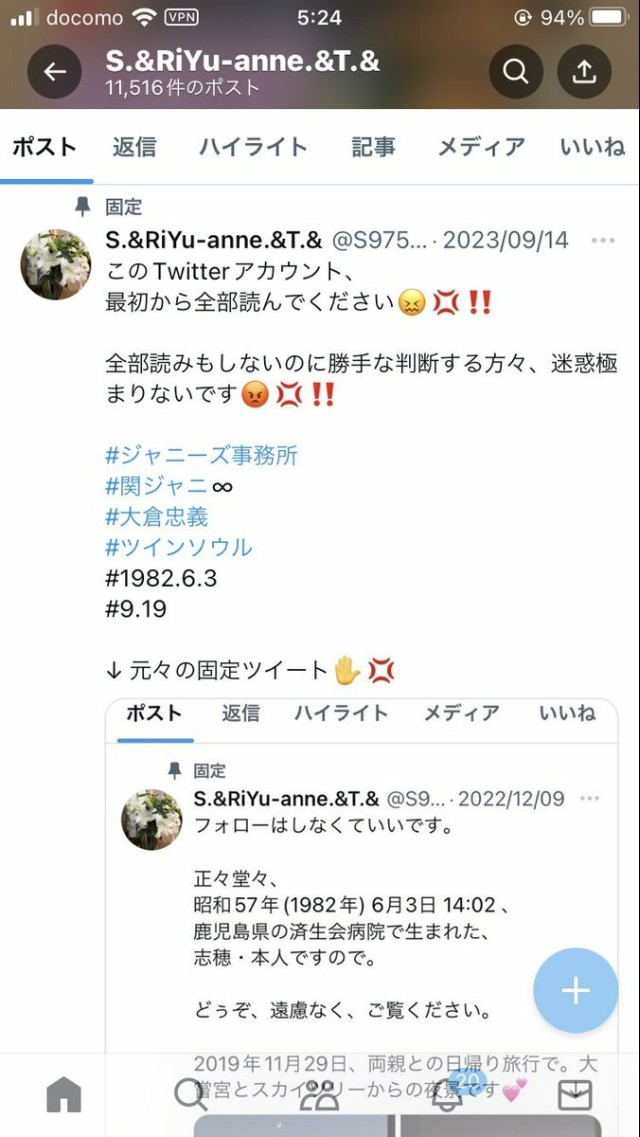The height and width of the screenshot is (1137, 640).
Task: Share this profile
Action: click(x=584, y=71)
